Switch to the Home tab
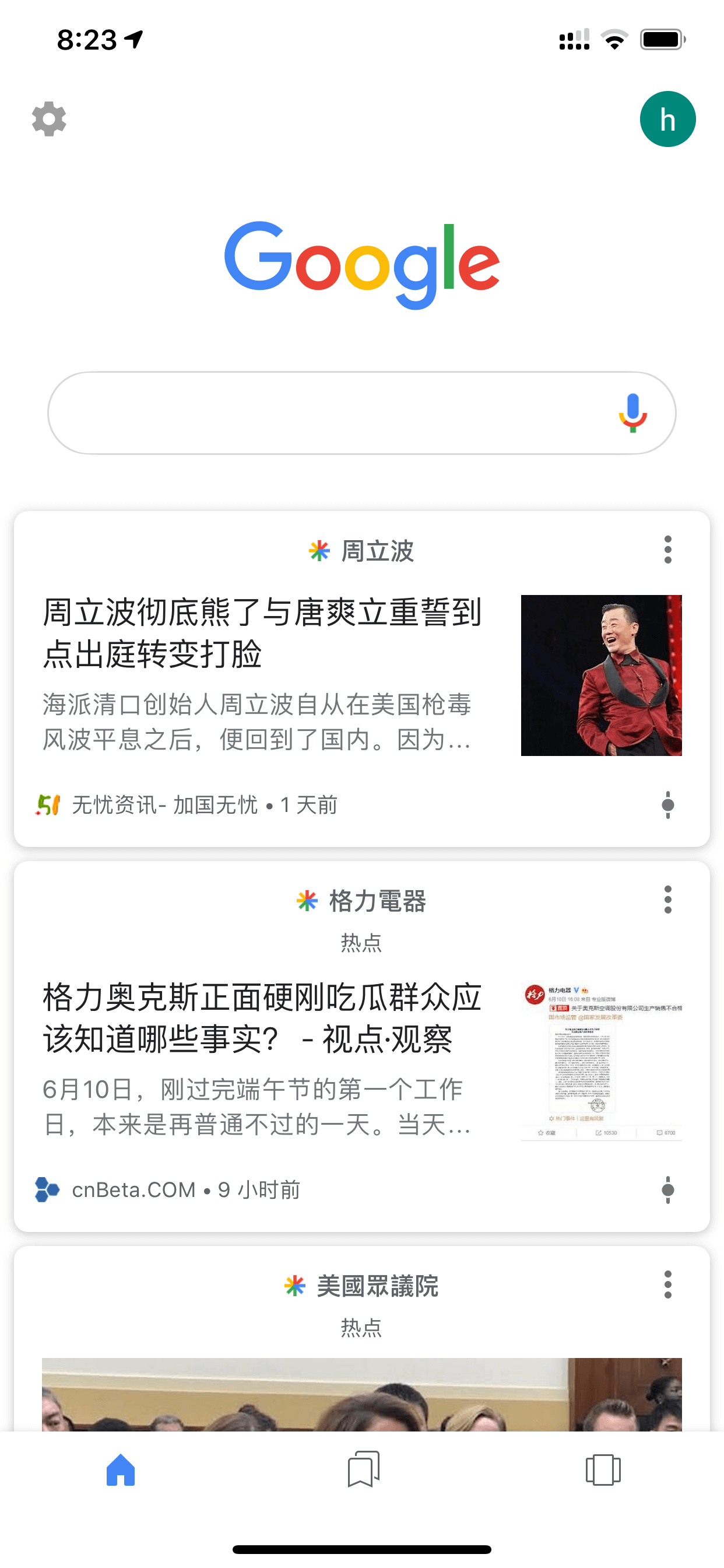The image size is (724, 1568). [x=121, y=1469]
